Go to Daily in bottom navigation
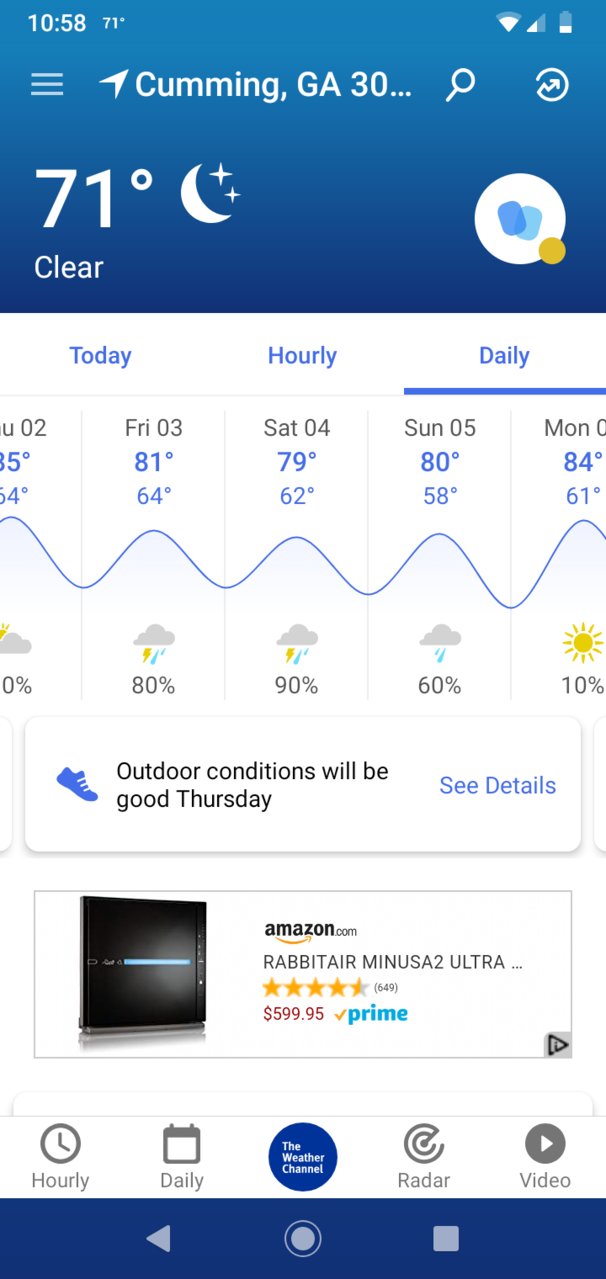The width and height of the screenshot is (606, 1279). (x=182, y=1158)
